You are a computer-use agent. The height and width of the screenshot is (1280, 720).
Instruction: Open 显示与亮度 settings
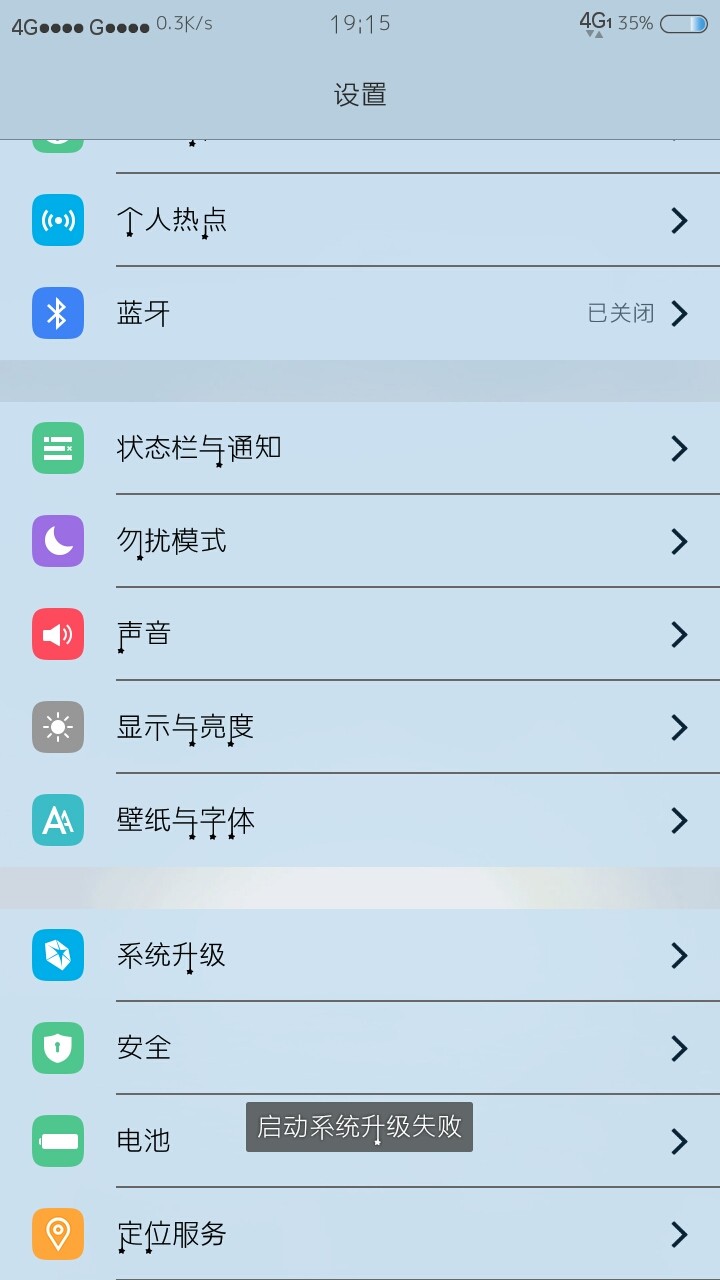(360, 727)
